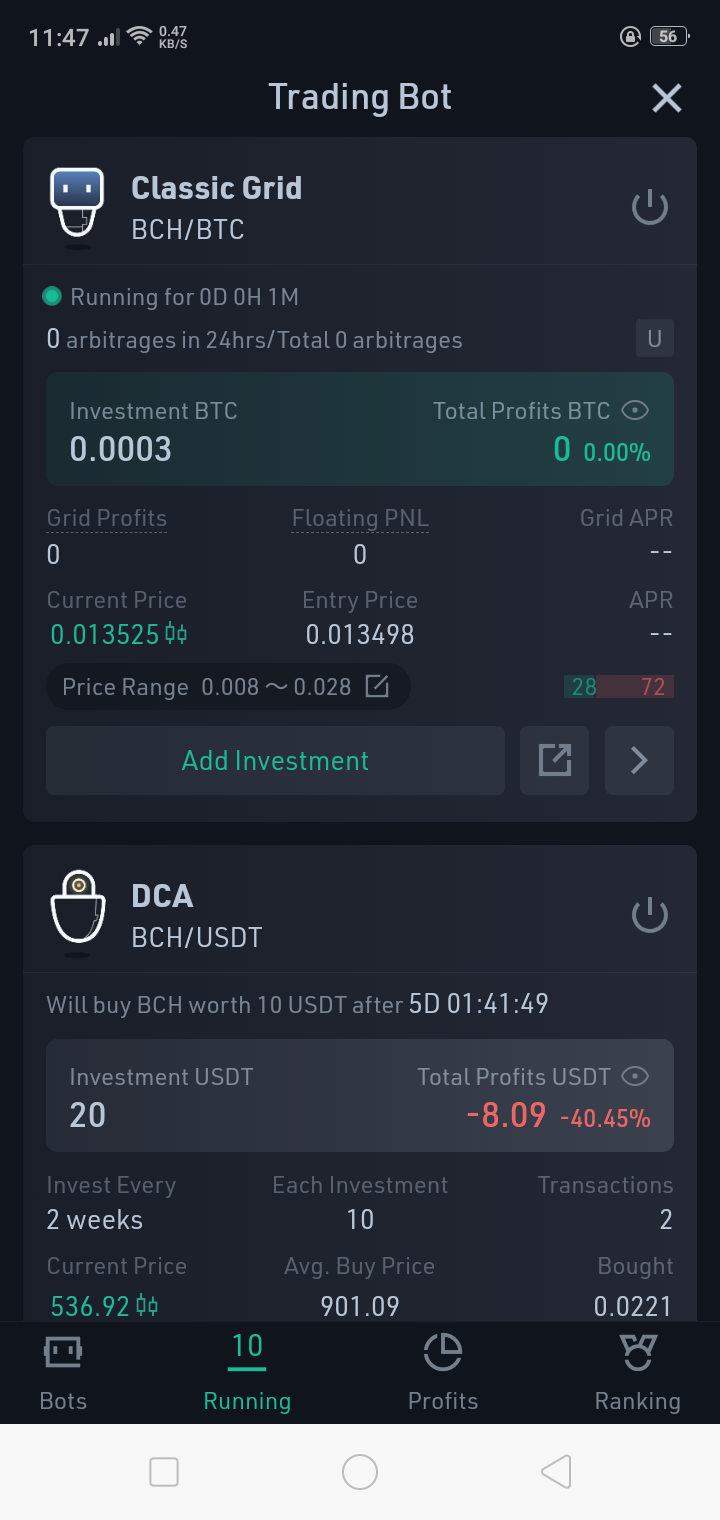Go to the Profits tab

coord(443,1372)
